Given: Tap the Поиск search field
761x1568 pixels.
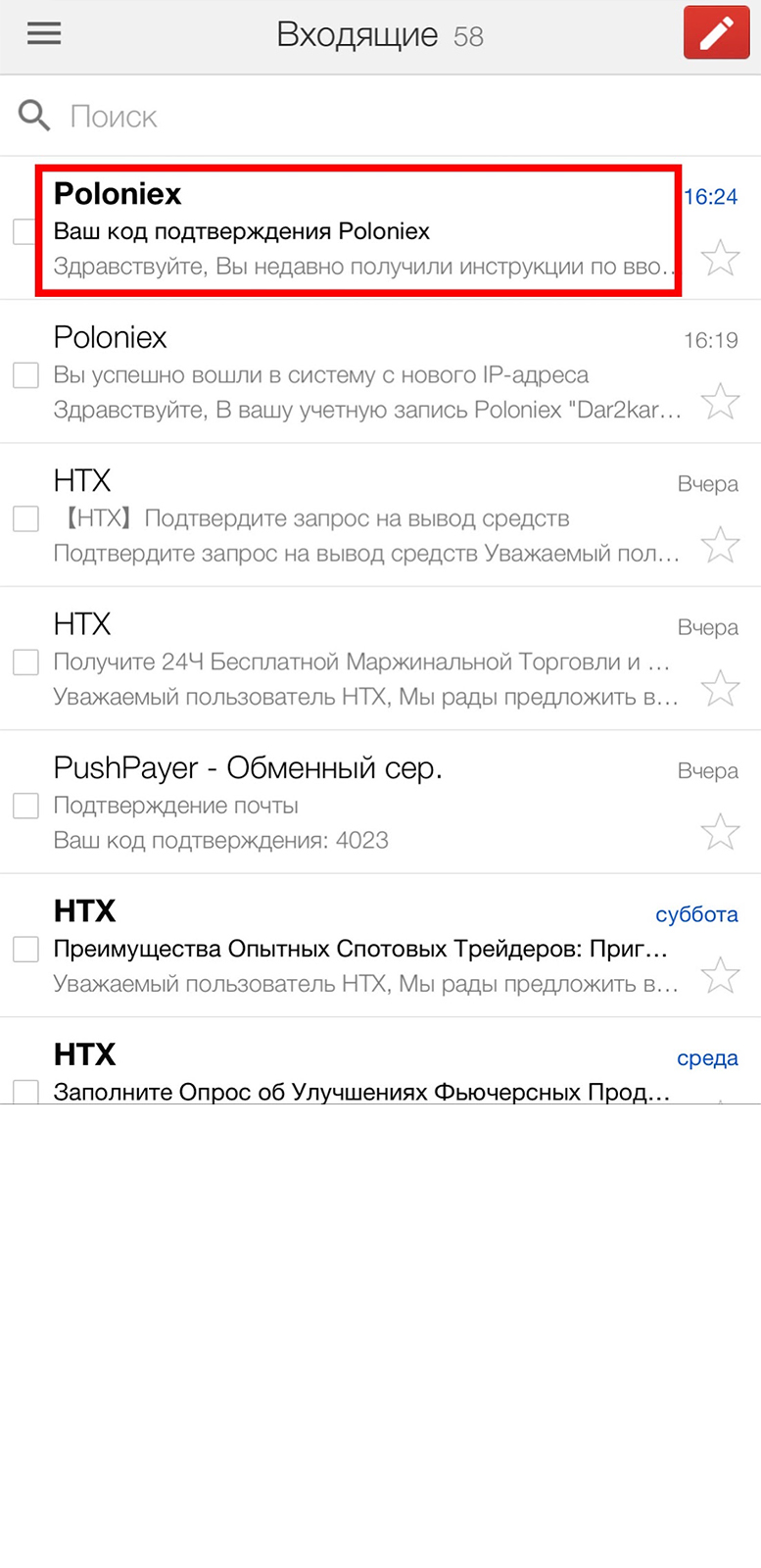Looking at the screenshot, I should pos(294,117).
